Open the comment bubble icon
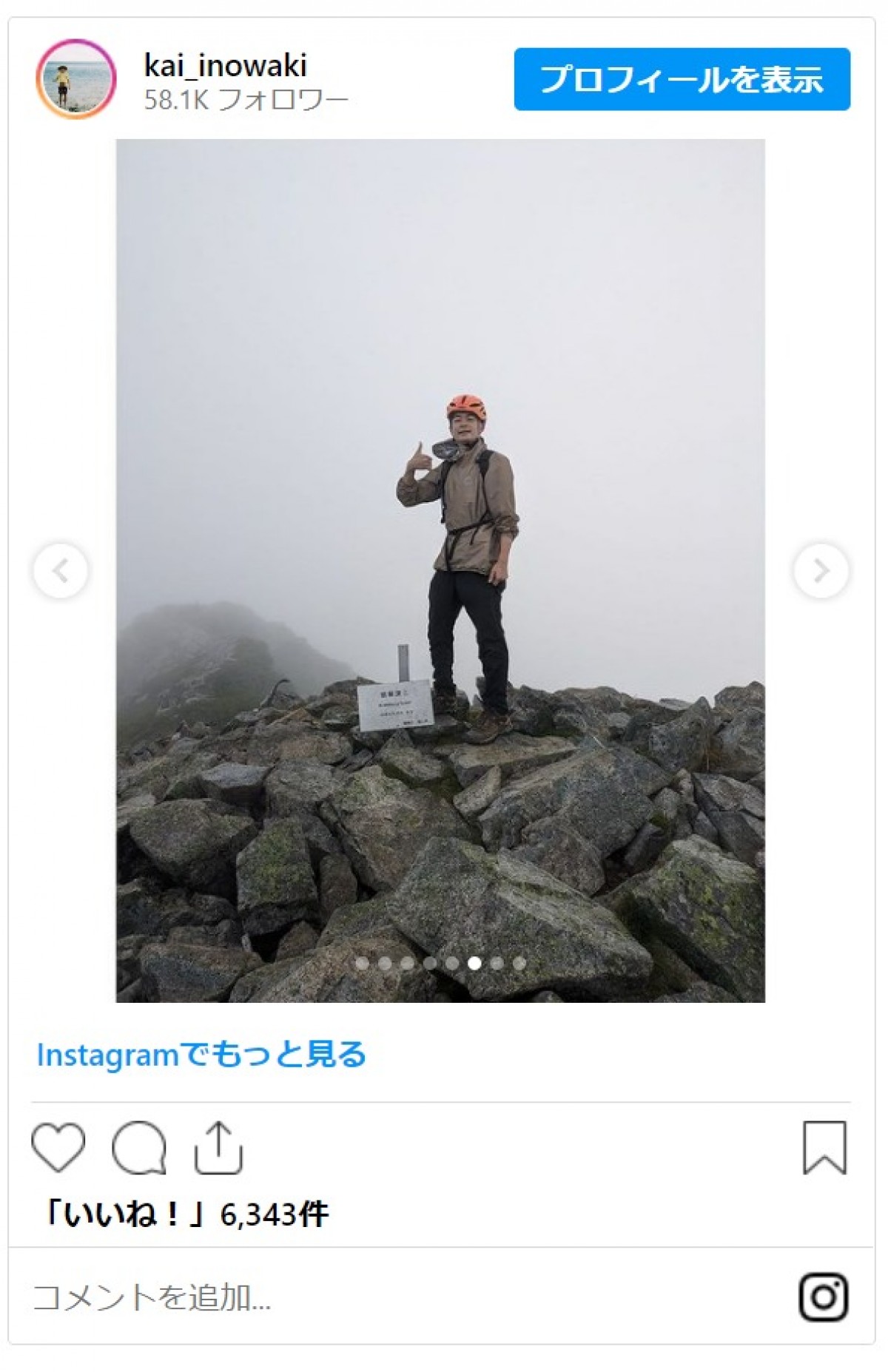 (138, 1147)
